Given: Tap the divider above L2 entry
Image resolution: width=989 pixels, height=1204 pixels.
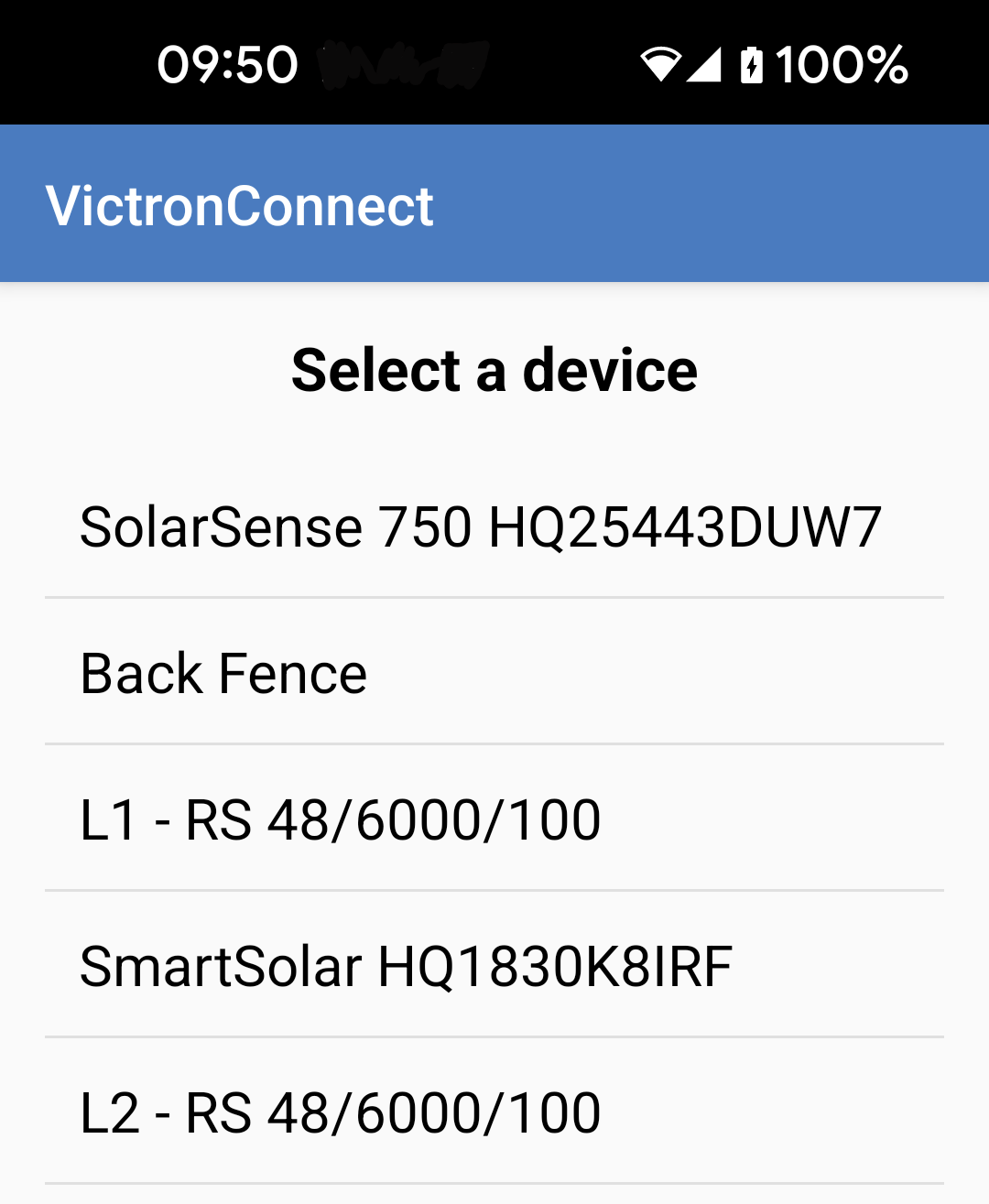Looking at the screenshot, I should 494,1036.
